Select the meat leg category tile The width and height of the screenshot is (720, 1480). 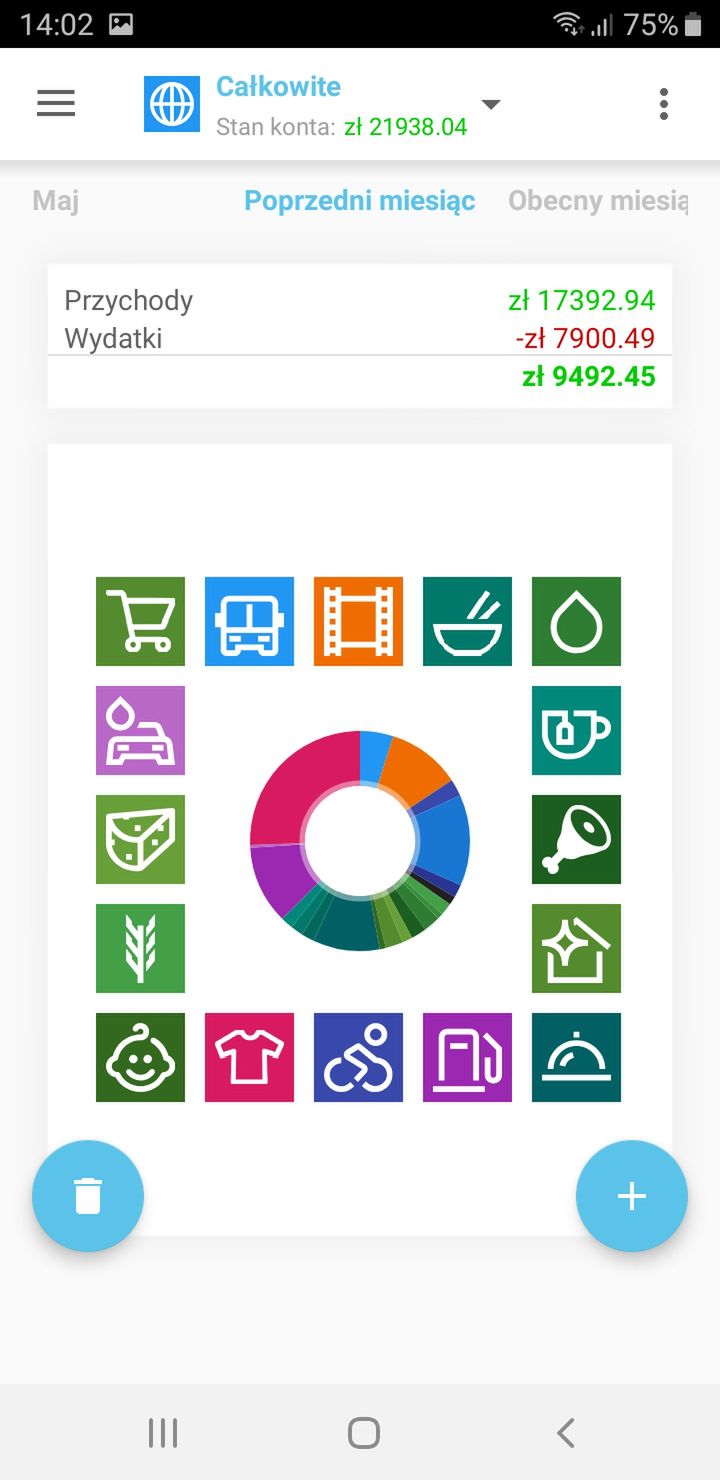577,839
